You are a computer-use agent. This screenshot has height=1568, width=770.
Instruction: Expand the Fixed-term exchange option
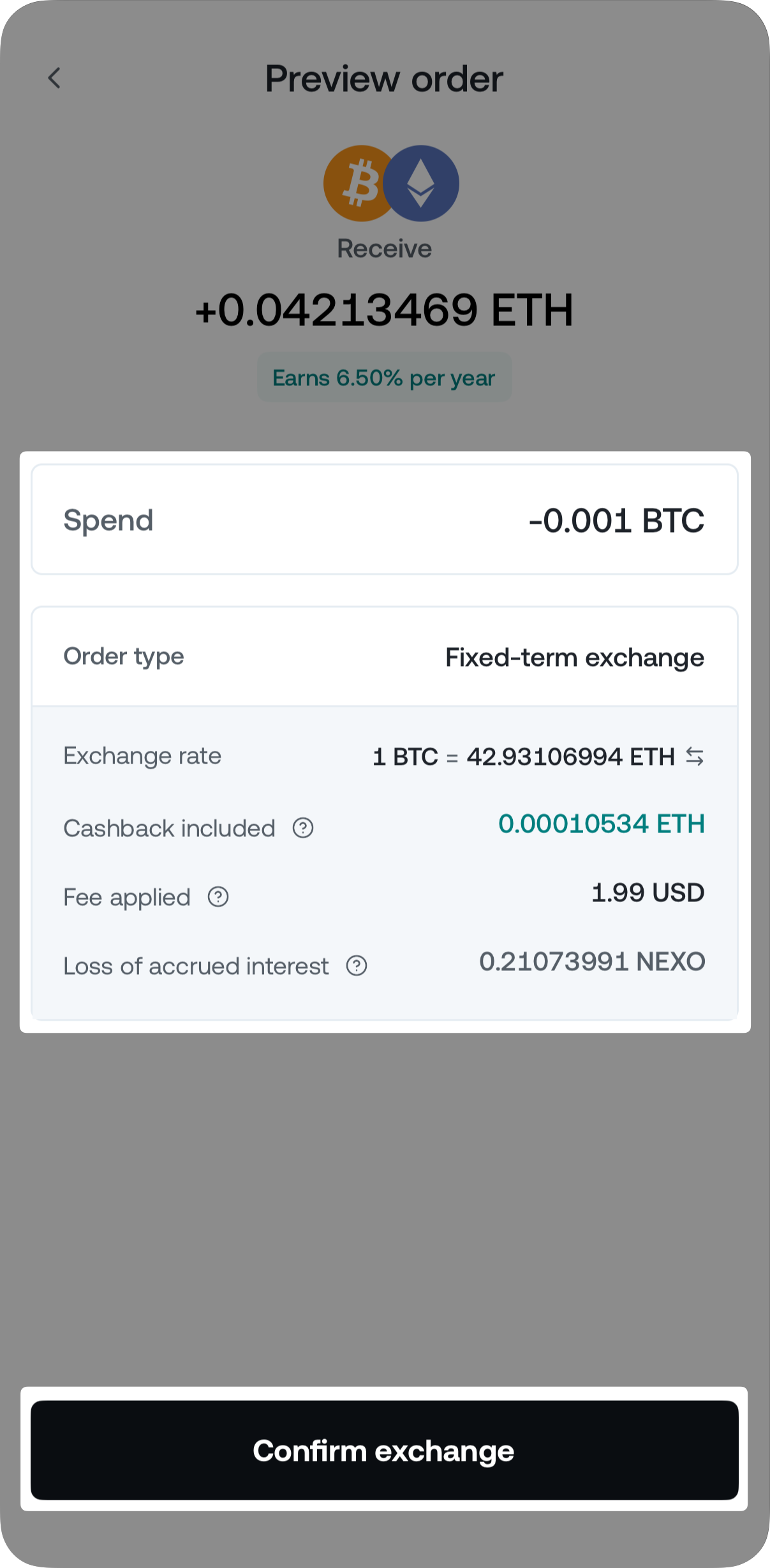[x=574, y=656]
